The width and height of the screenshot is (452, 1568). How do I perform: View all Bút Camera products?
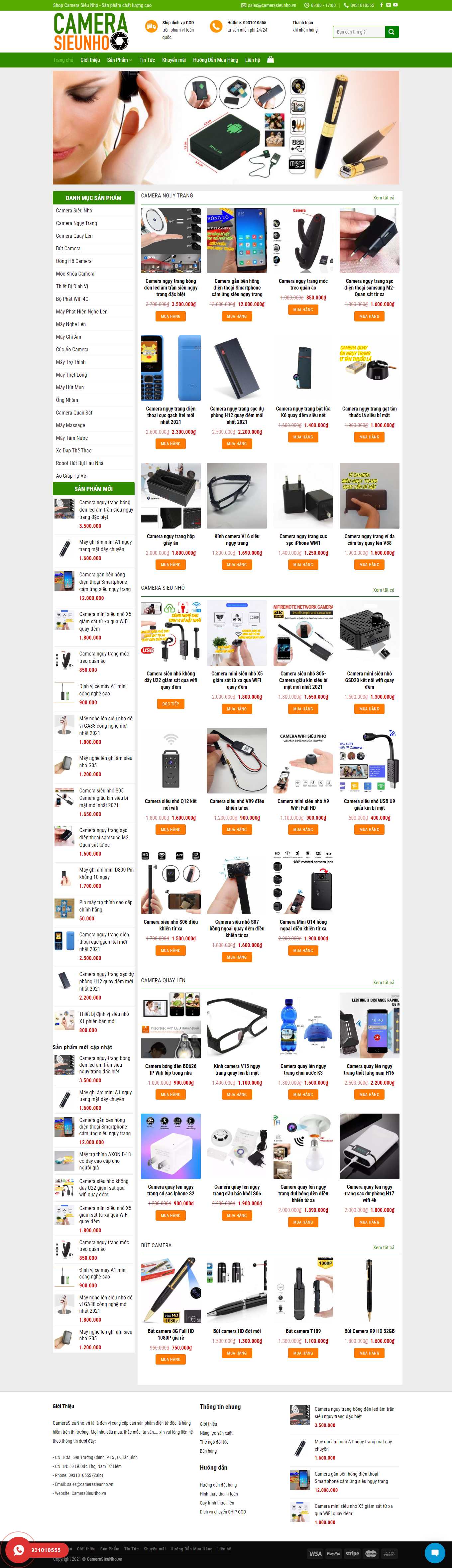coord(383,1248)
